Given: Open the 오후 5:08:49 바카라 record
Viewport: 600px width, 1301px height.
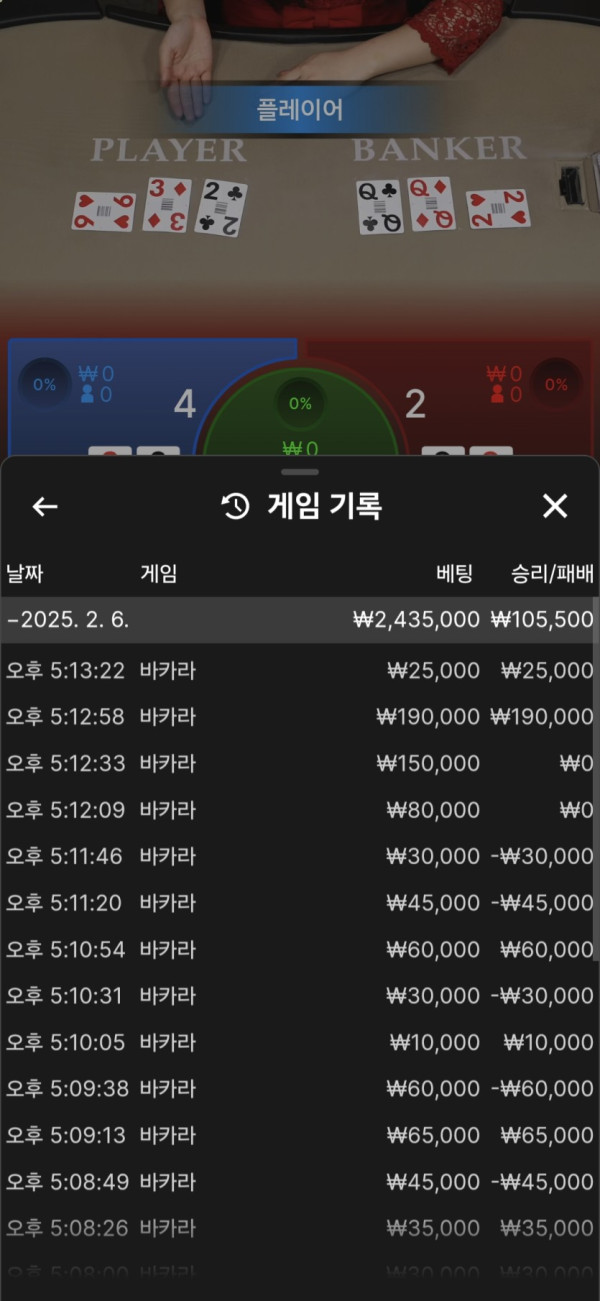Looking at the screenshot, I should pos(298,1181).
